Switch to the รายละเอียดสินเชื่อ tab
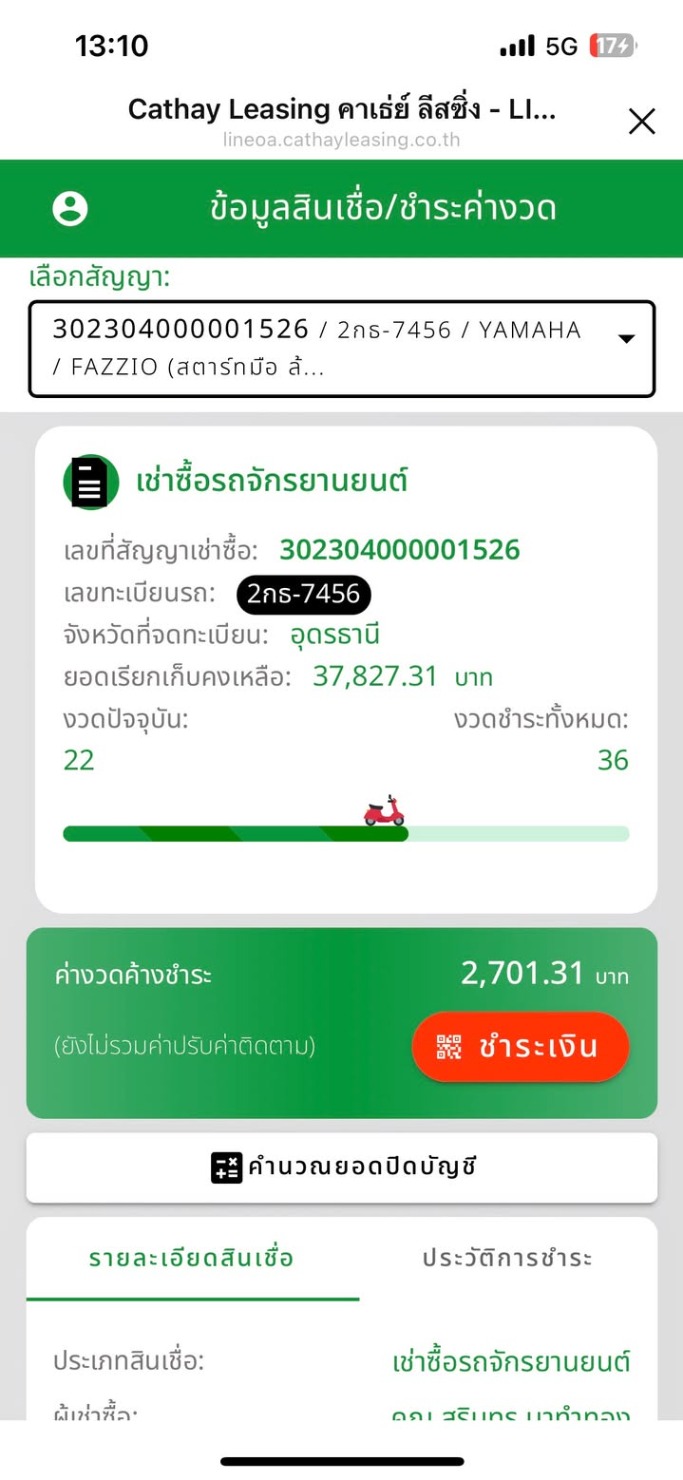 pyautogui.click(x=192, y=1258)
